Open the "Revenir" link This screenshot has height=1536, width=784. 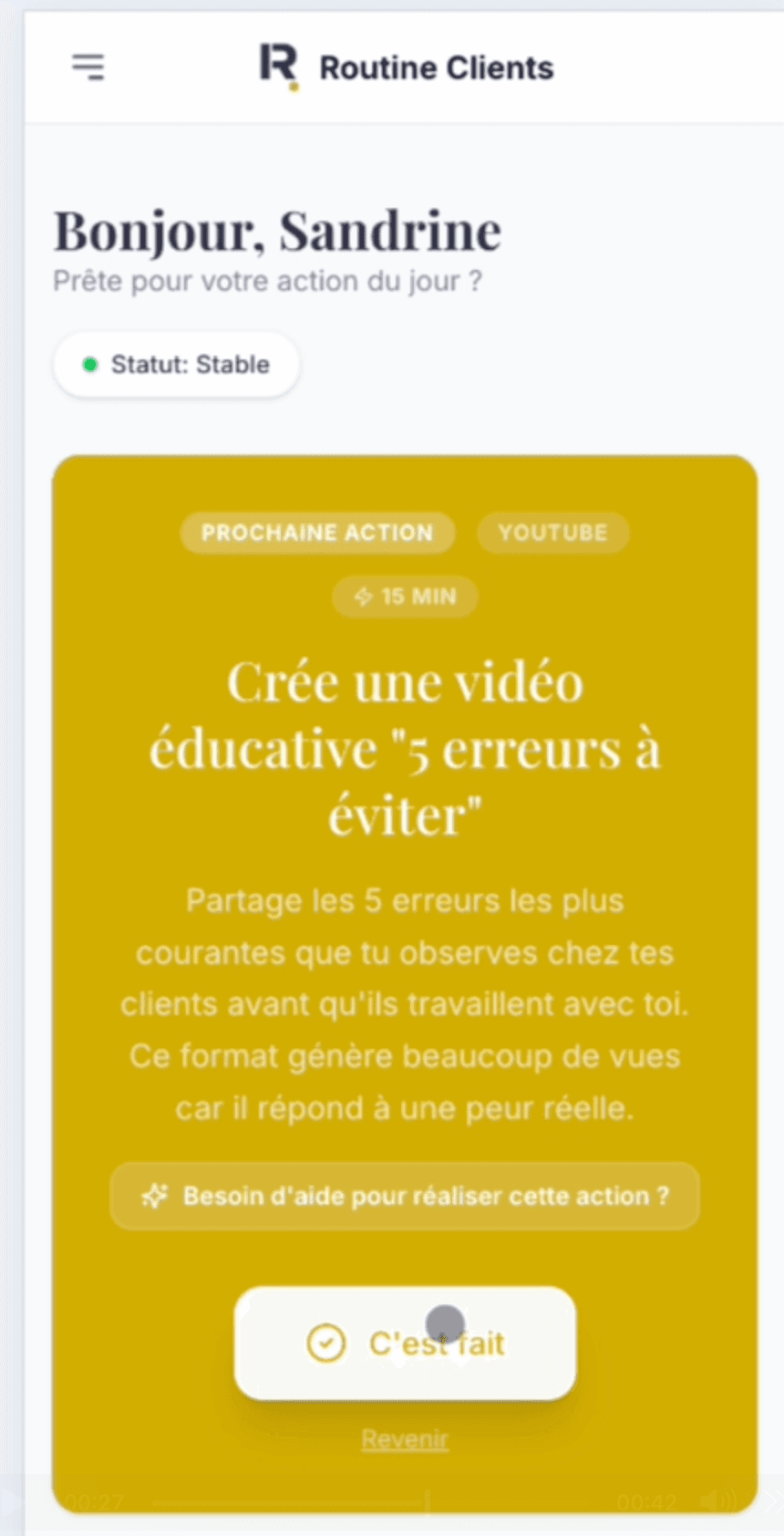[x=404, y=1437]
